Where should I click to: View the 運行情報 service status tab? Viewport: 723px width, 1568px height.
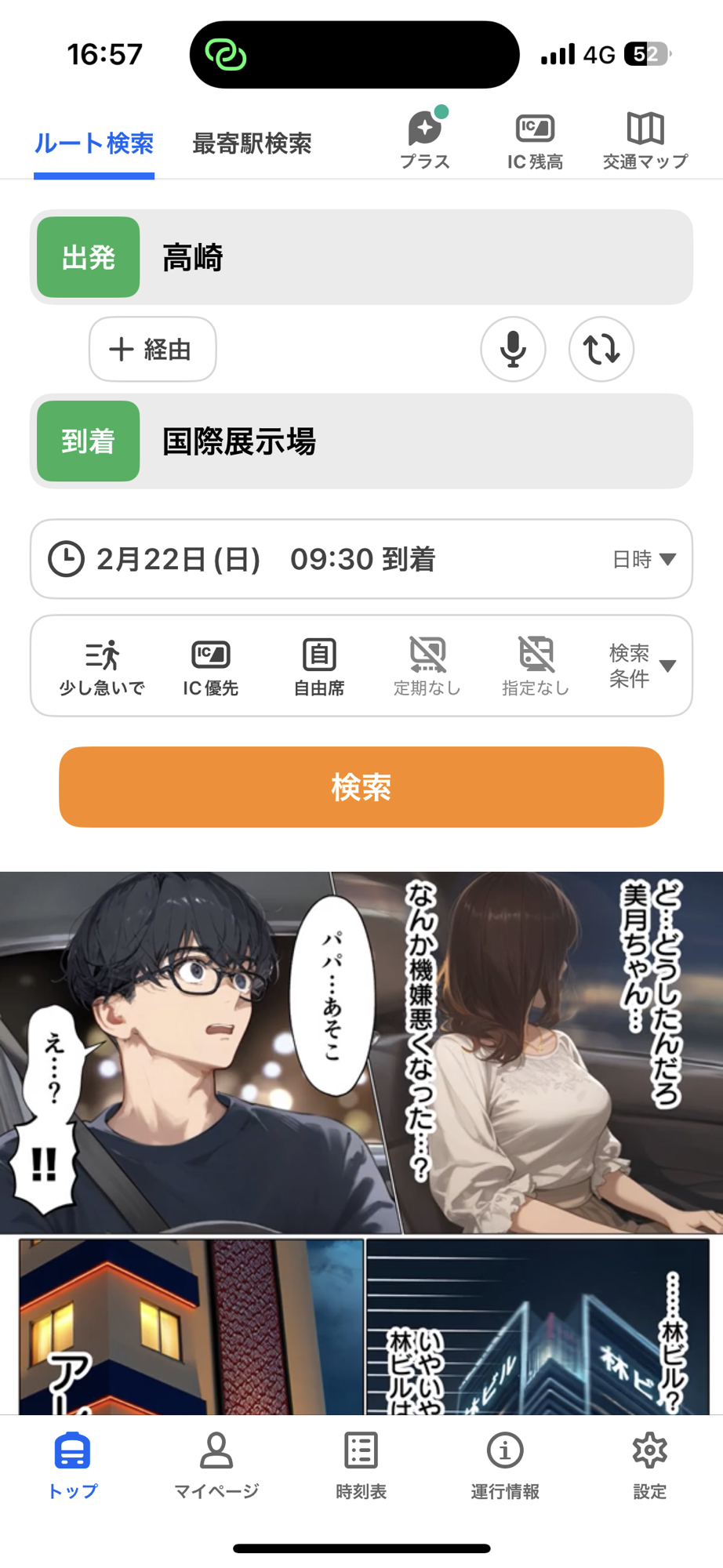(x=505, y=1465)
